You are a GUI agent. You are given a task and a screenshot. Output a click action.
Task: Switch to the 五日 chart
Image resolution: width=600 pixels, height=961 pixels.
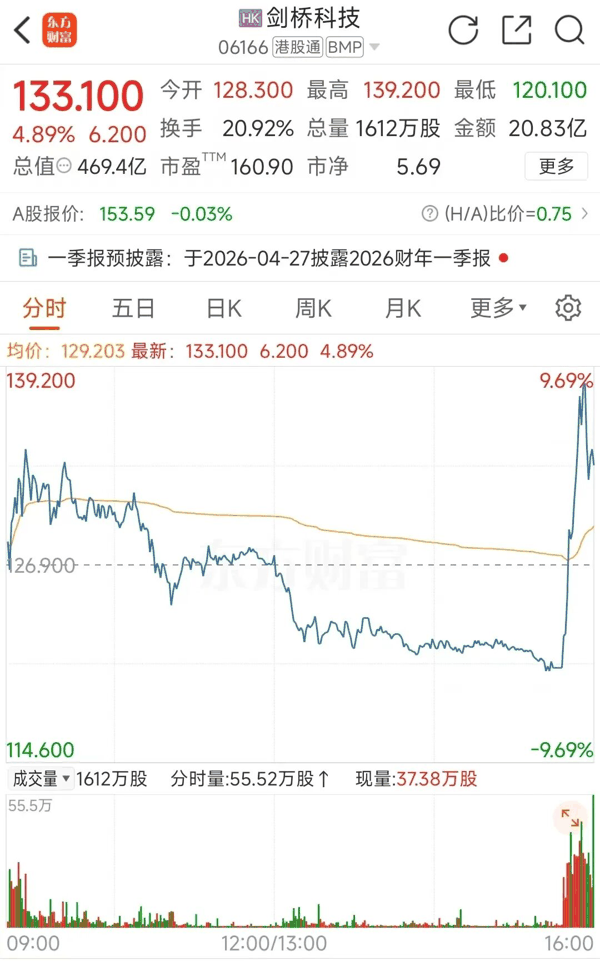(133, 308)
